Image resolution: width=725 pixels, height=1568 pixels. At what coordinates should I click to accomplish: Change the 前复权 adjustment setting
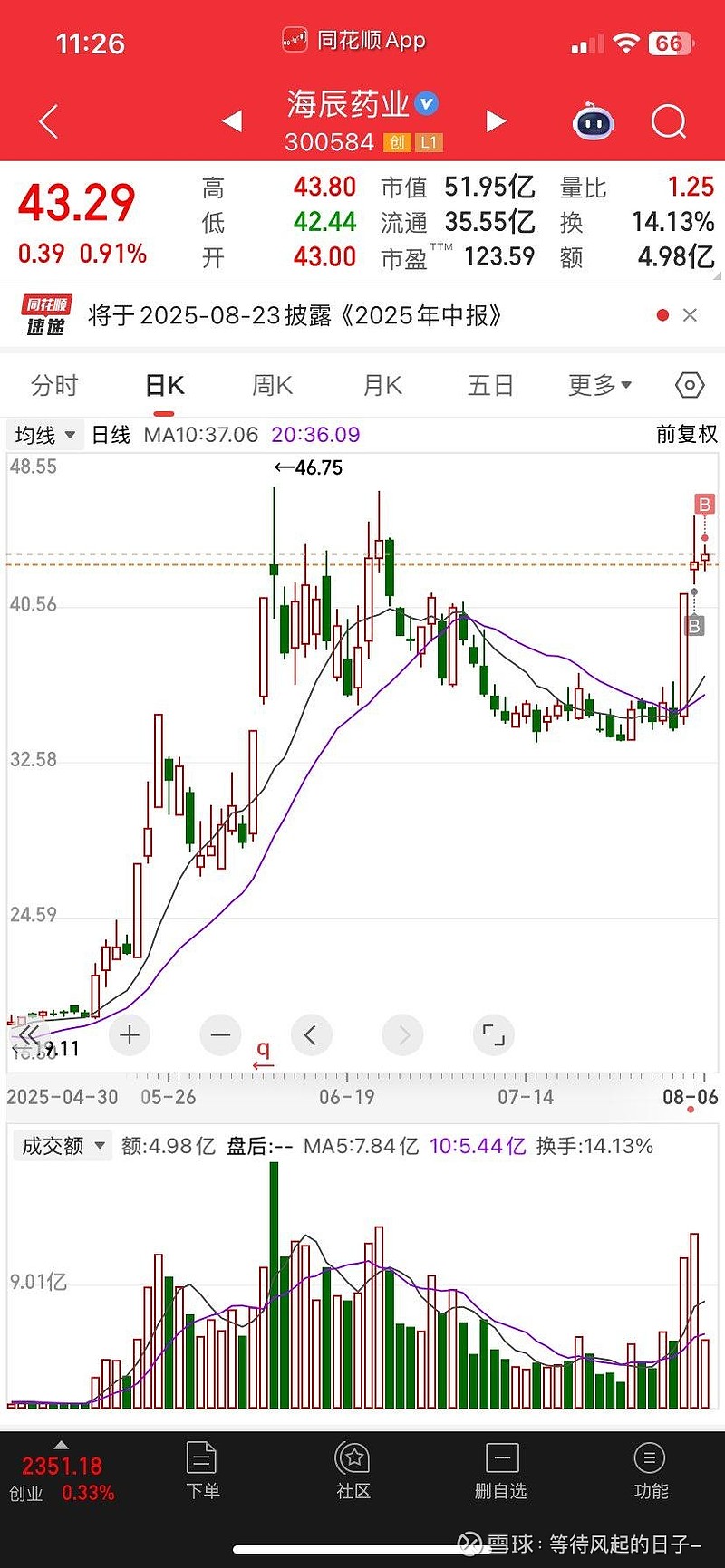pos(686,435)
